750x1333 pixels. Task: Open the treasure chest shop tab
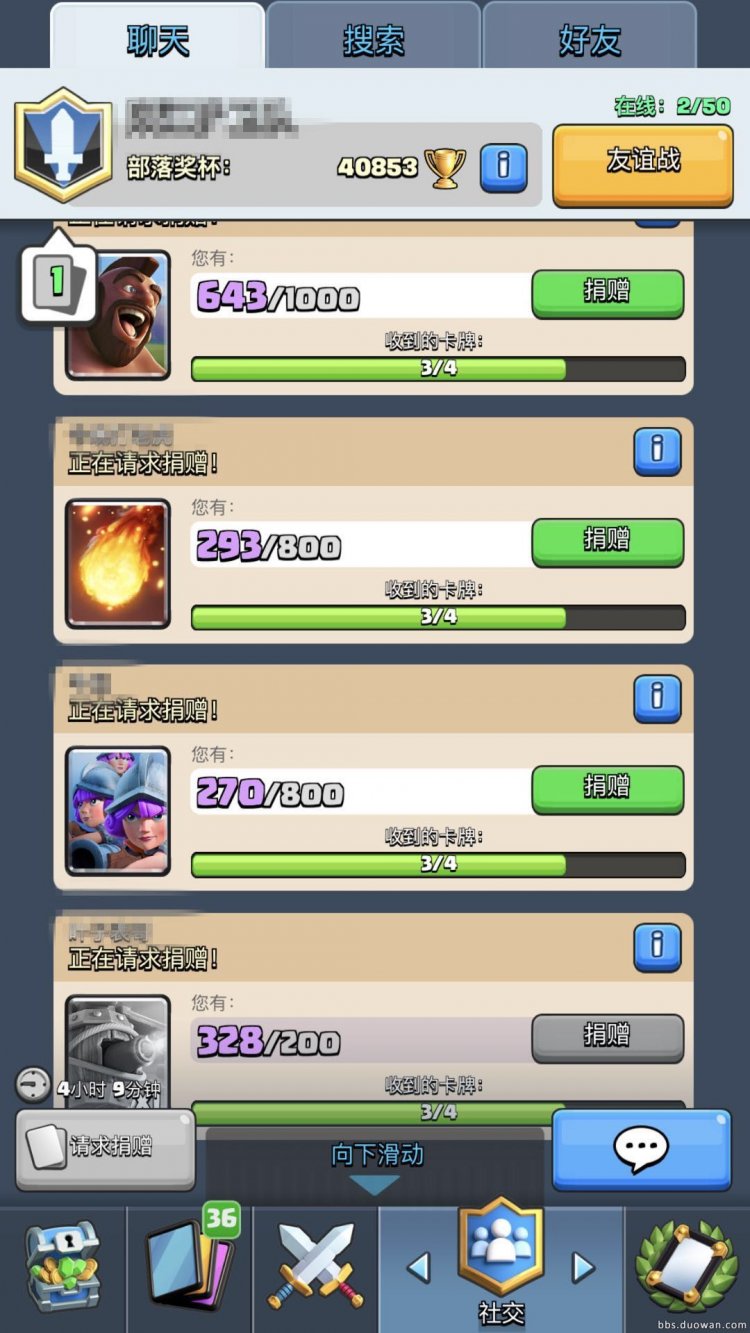click(62, 1267)
